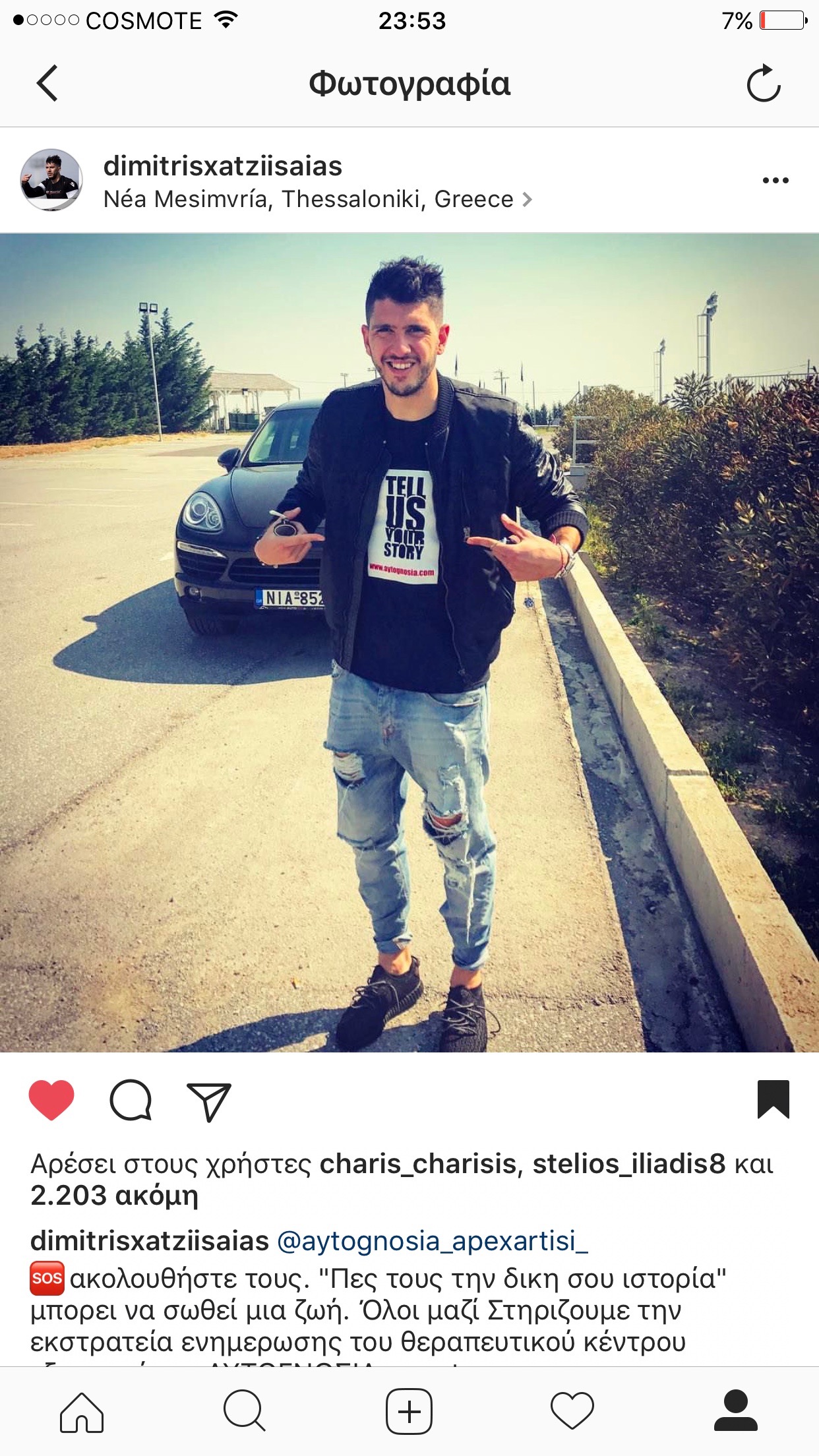Switch to the Activity heart tab
The height and width of the screenshot is (1456, 819).
click(x=572, y=1411)
